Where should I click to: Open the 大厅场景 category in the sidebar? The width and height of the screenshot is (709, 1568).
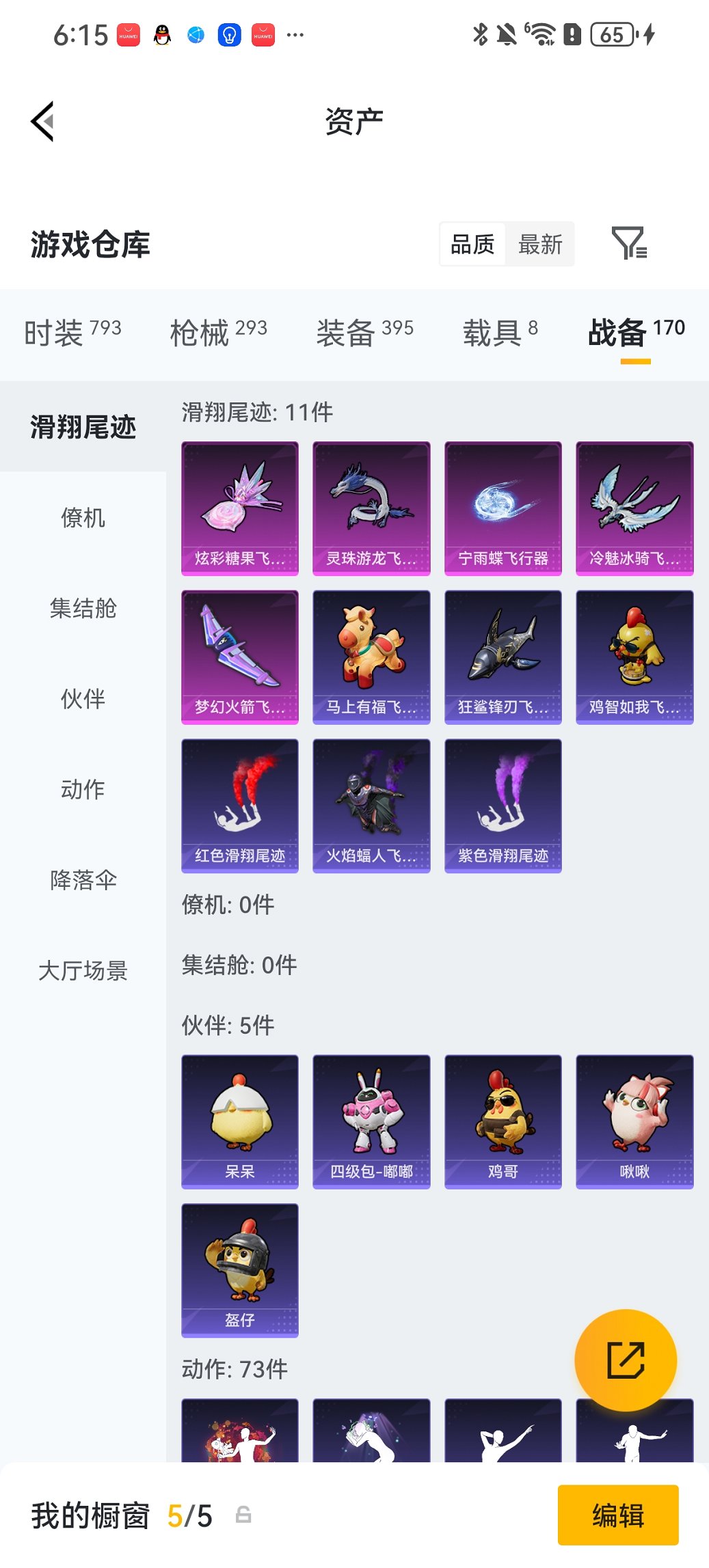pos(83,972)
